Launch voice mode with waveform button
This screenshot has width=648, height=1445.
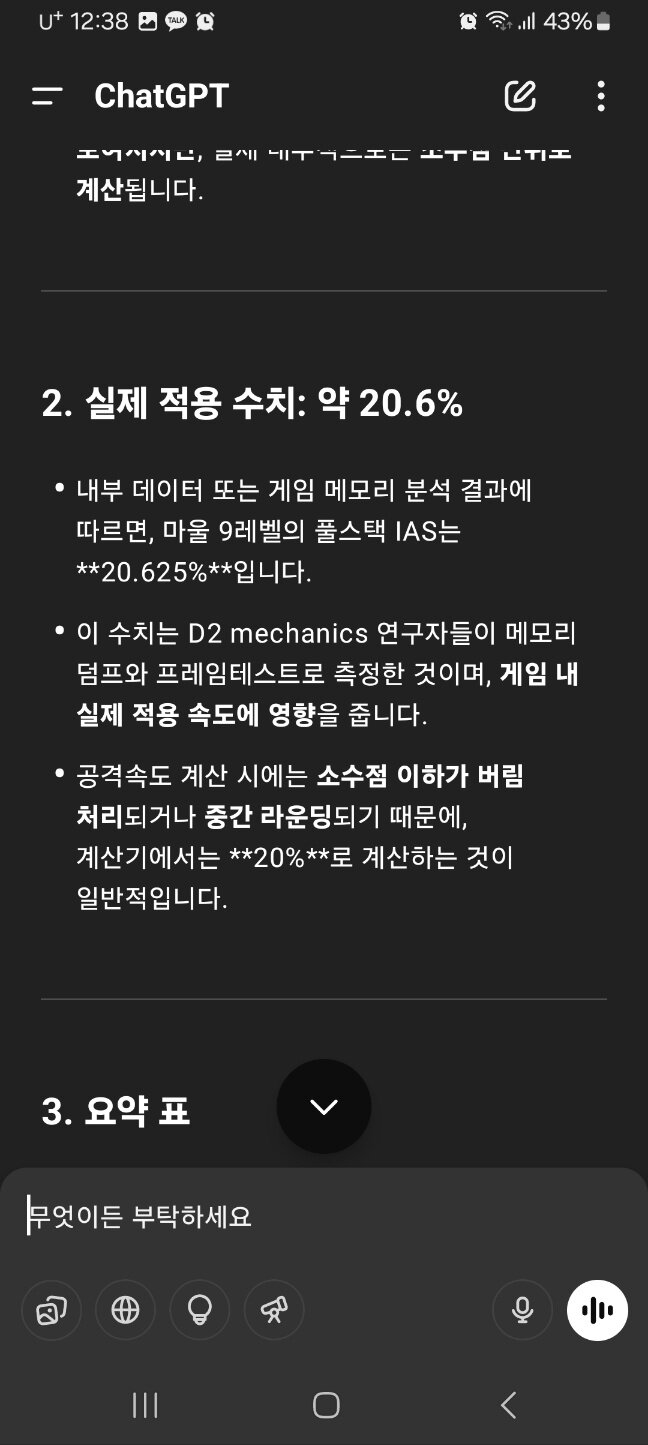point(597,1309)
